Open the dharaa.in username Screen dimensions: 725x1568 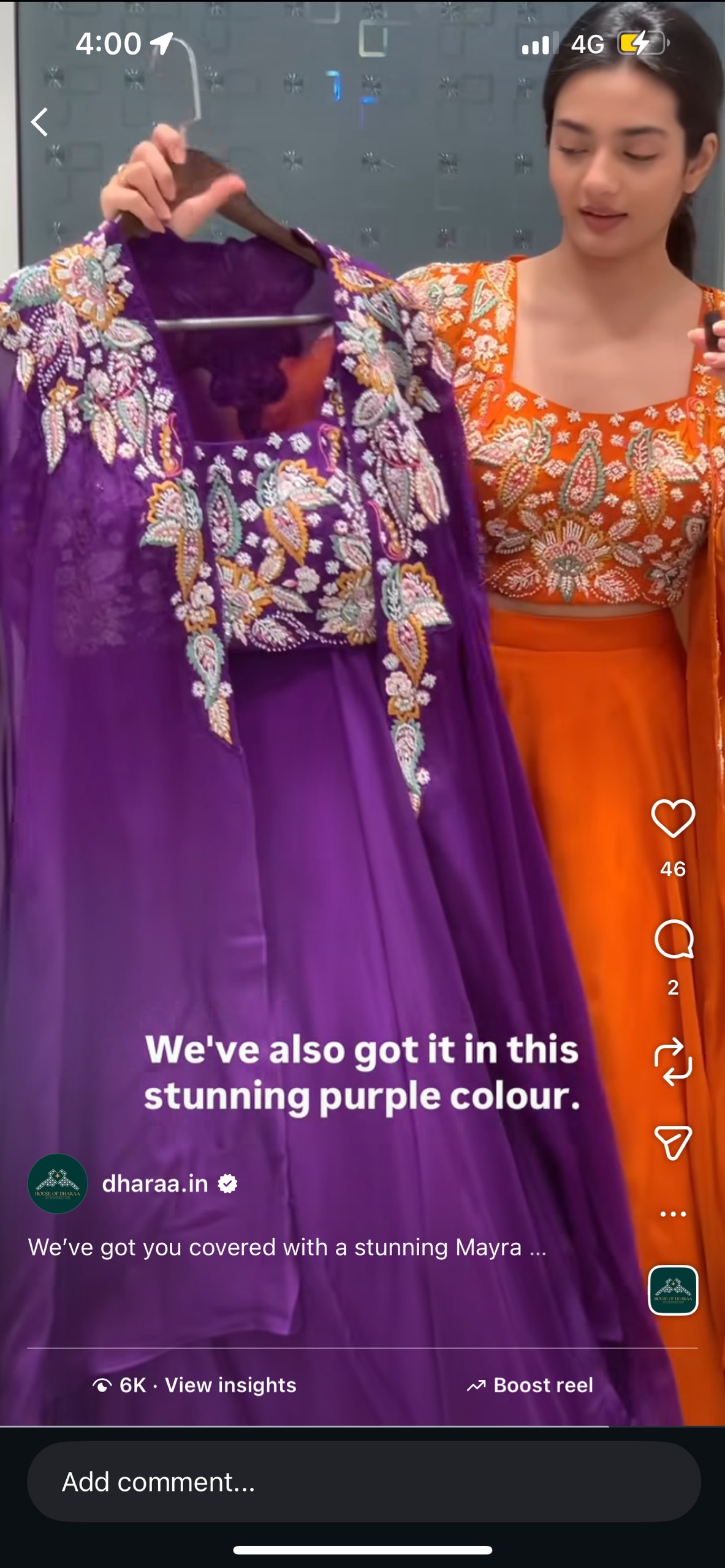(x=155, y=1183)
